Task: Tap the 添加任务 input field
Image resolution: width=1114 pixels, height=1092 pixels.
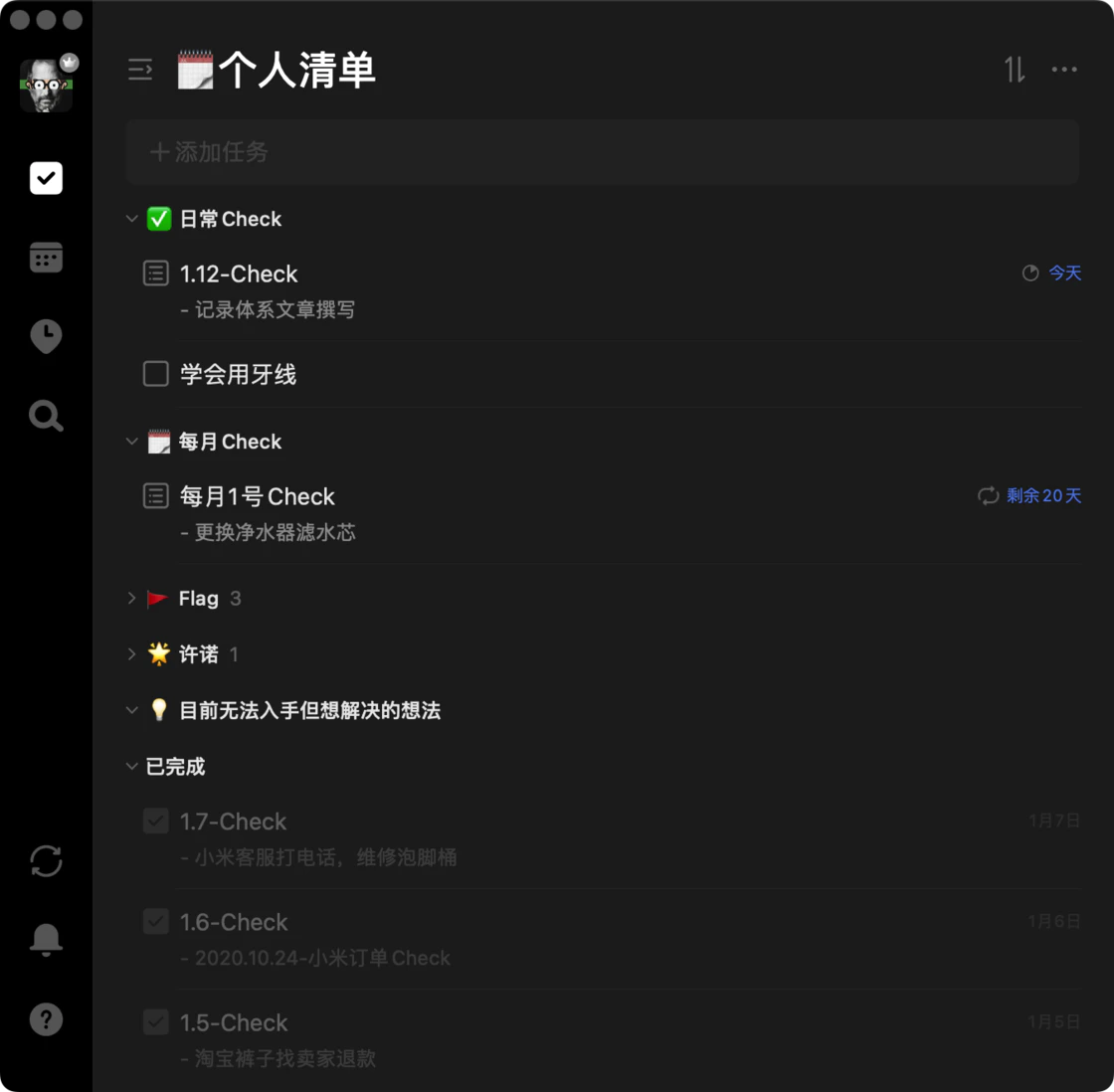Action: point(602,152)
